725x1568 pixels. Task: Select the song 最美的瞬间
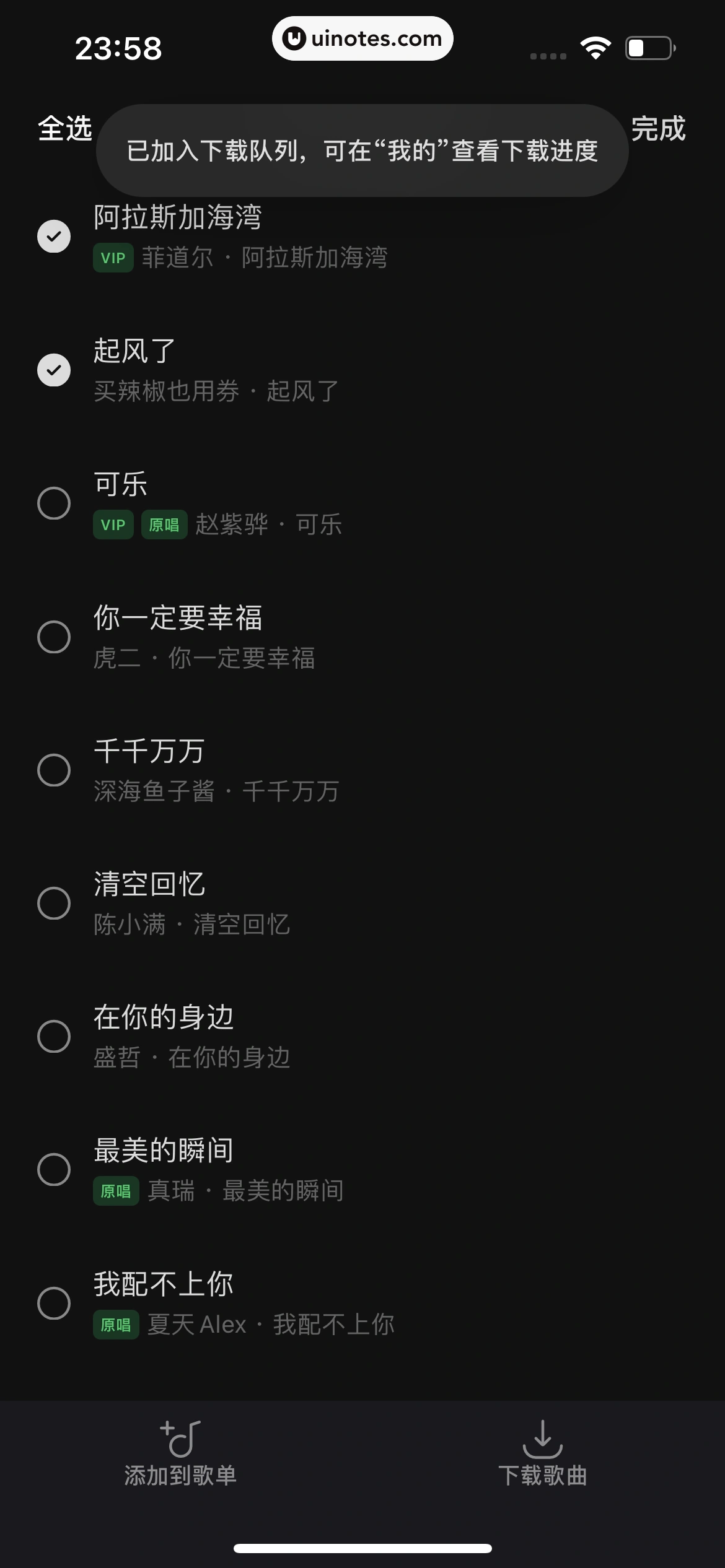(54, 1169)
